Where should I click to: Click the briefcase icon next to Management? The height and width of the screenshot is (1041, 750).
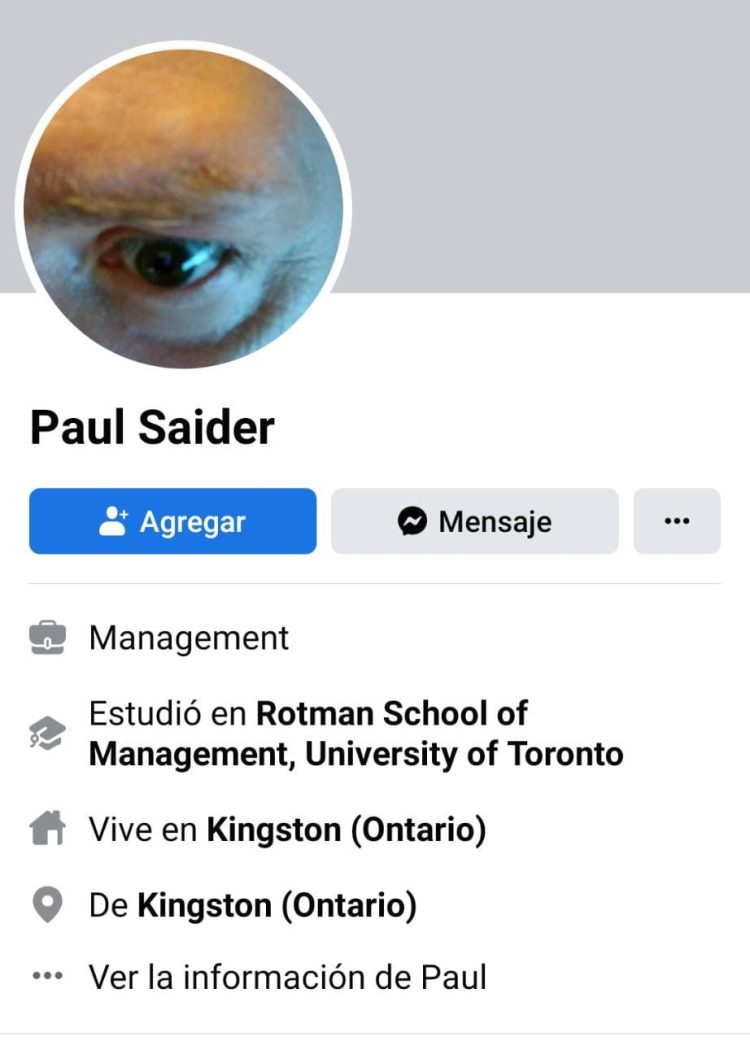[47, 637]
